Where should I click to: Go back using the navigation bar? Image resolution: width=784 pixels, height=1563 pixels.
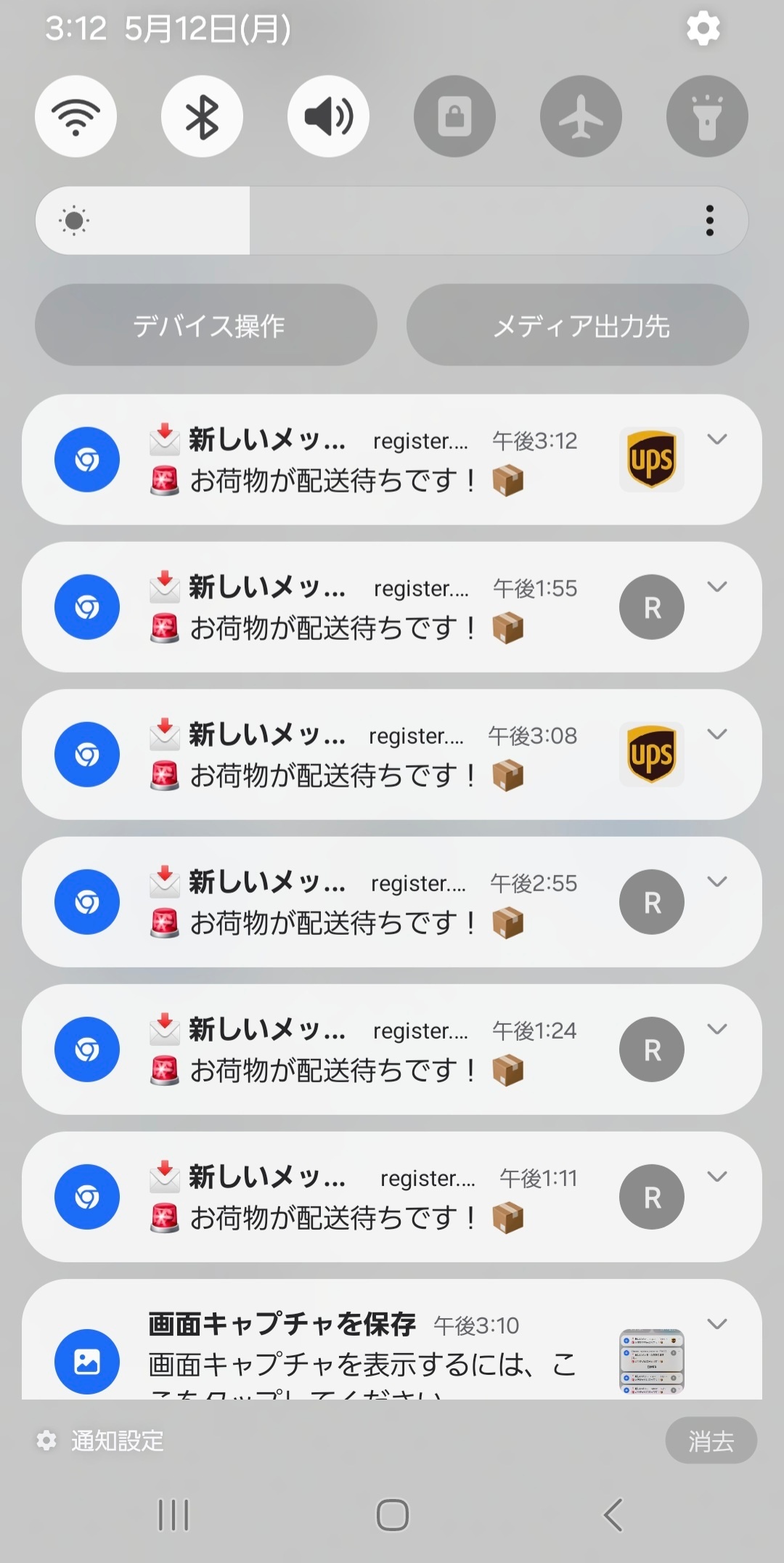click(613, 1515)
